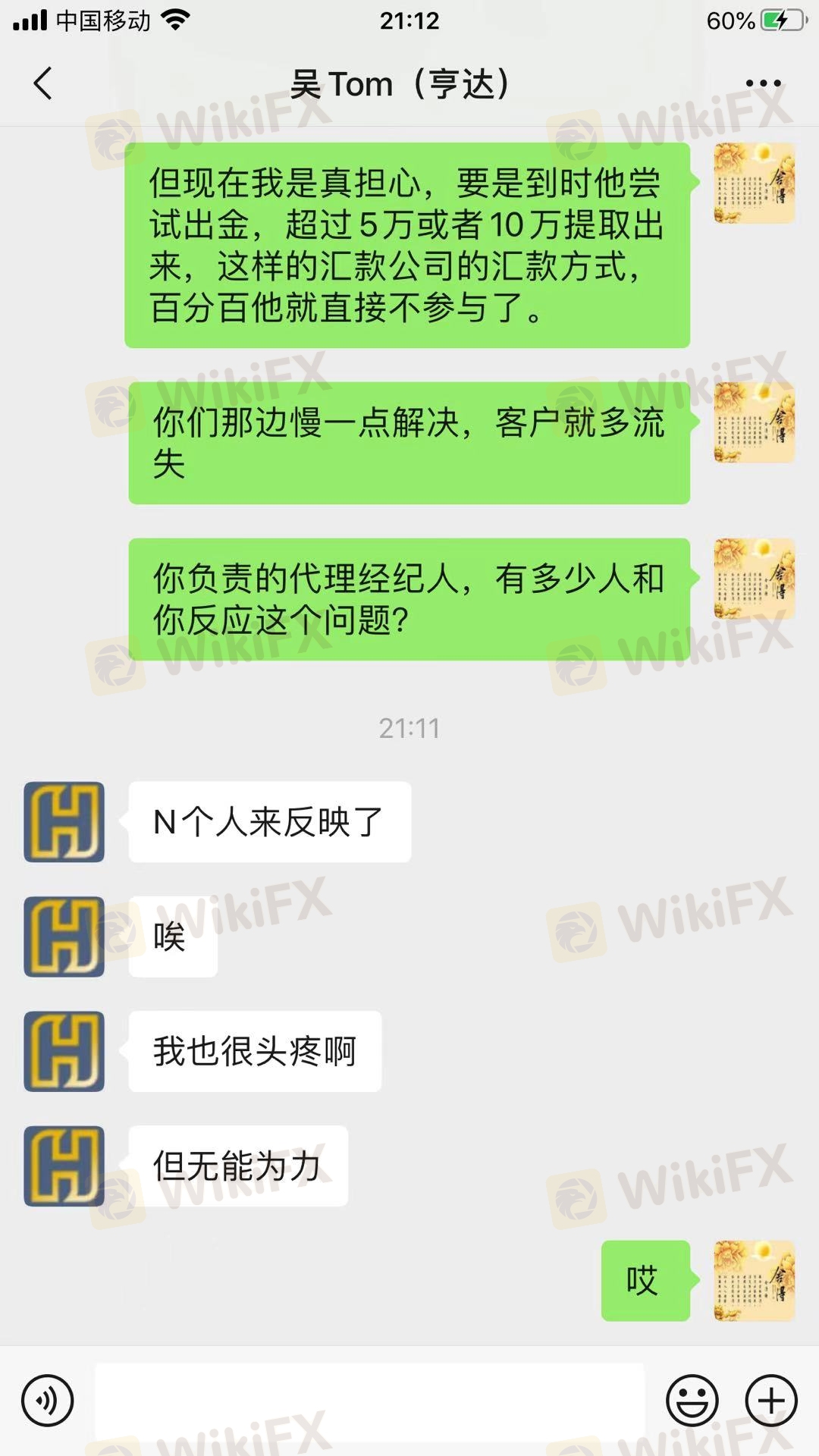
Task: Open the plus attachments menu
Action: pos(771,1401)
